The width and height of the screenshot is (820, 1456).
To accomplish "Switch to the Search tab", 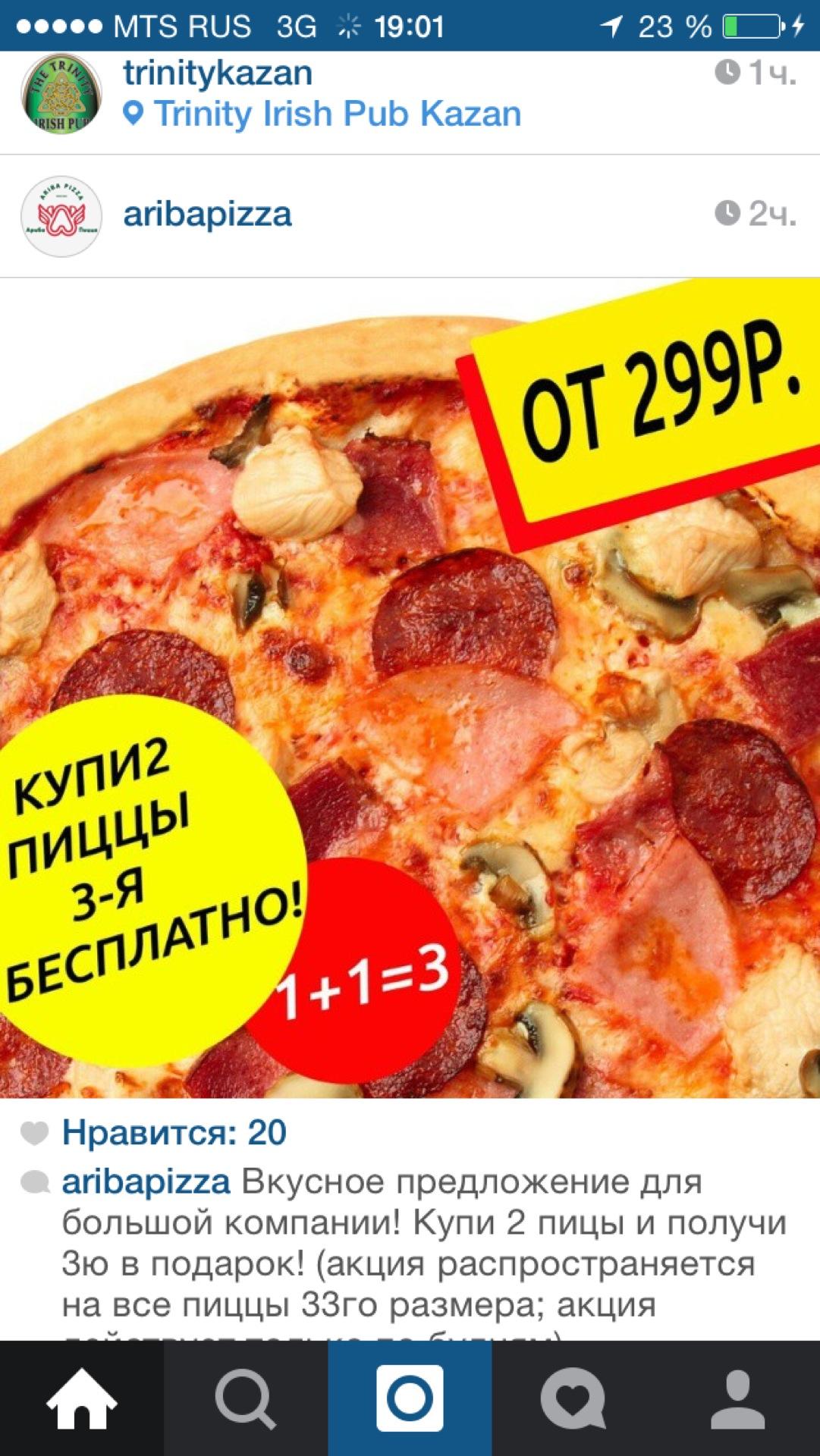I will point(246,1398).
